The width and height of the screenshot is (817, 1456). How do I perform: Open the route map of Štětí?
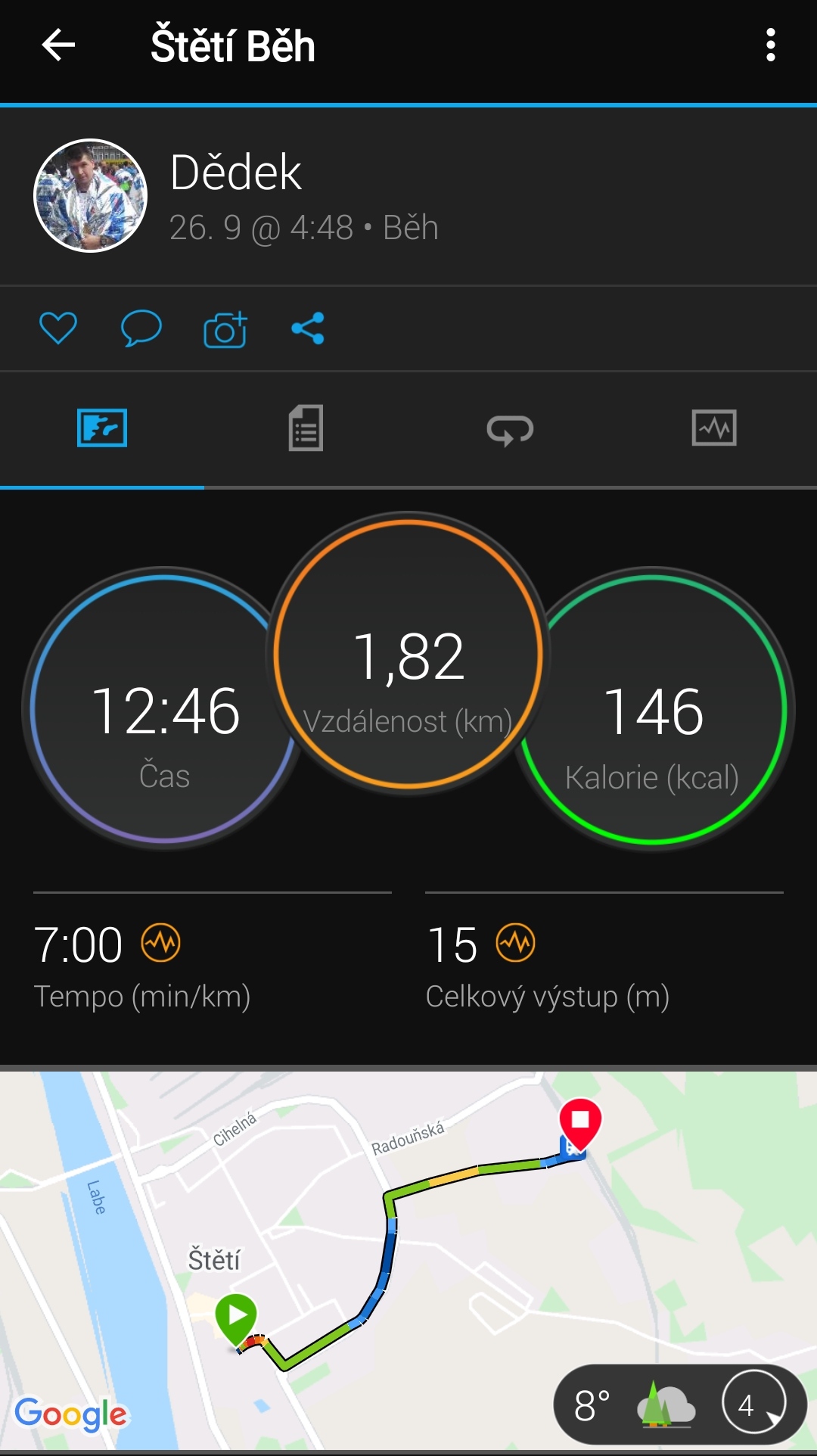pos(408,1260)
